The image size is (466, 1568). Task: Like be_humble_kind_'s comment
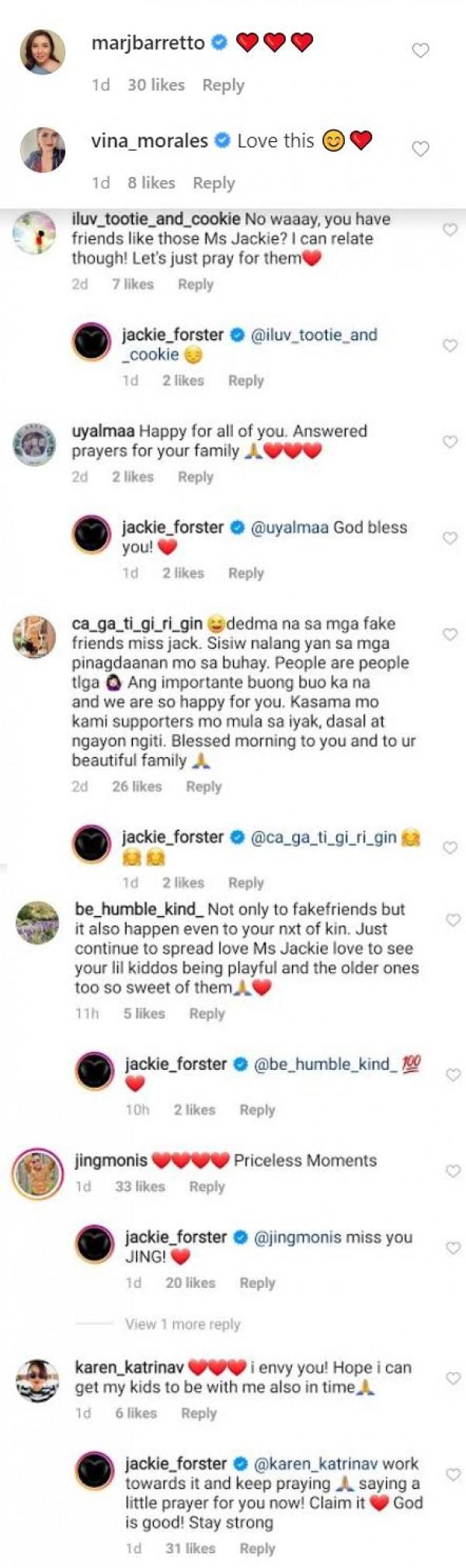point(453,920)
